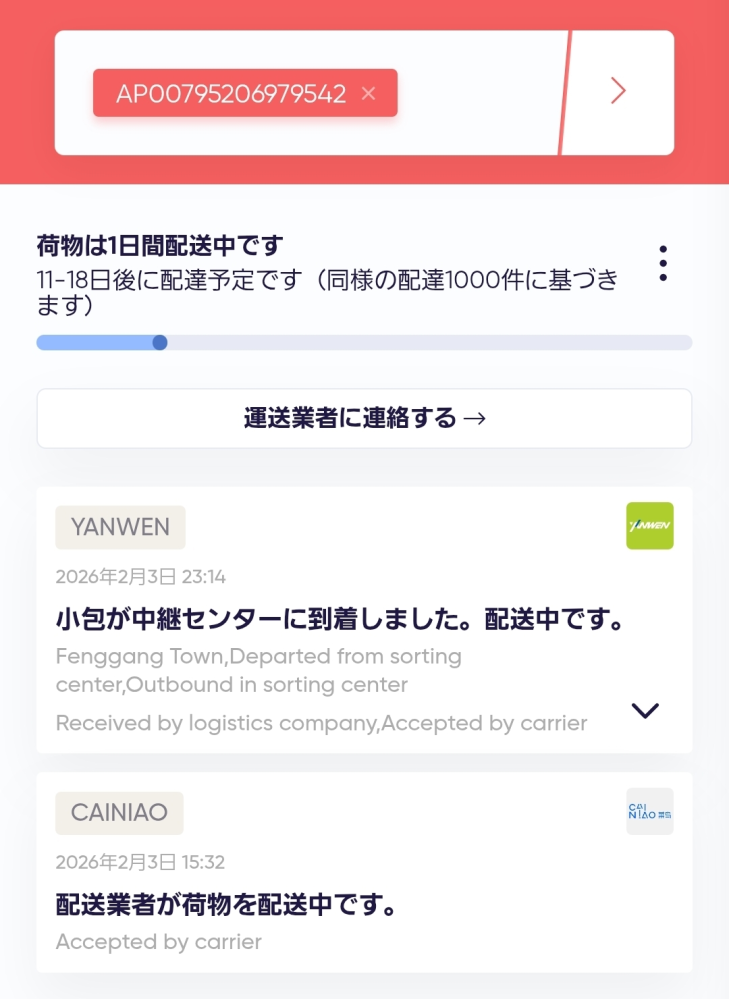
Task: Select the YANWEN carrier label
Action: 120,526
